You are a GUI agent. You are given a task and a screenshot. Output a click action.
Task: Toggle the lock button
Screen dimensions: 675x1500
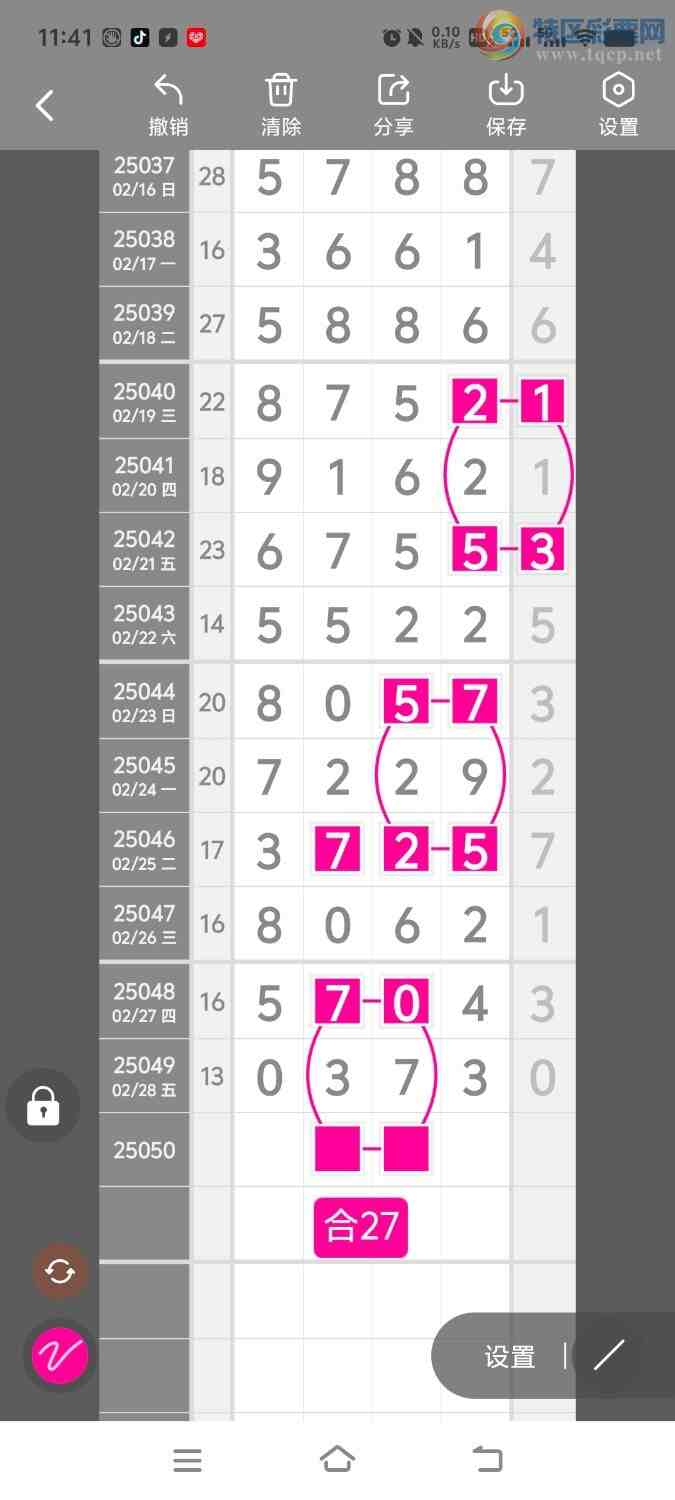pyautogui.click(x=43, y=1106)
